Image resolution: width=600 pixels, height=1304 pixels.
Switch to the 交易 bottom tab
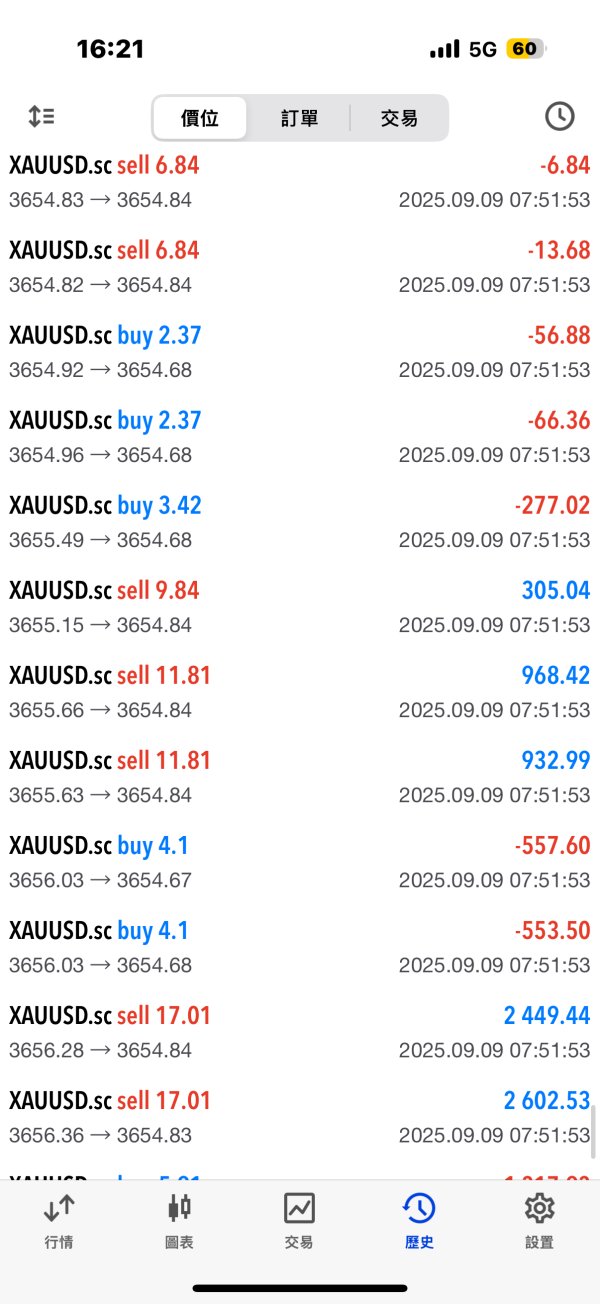(x=299, y=1221)
